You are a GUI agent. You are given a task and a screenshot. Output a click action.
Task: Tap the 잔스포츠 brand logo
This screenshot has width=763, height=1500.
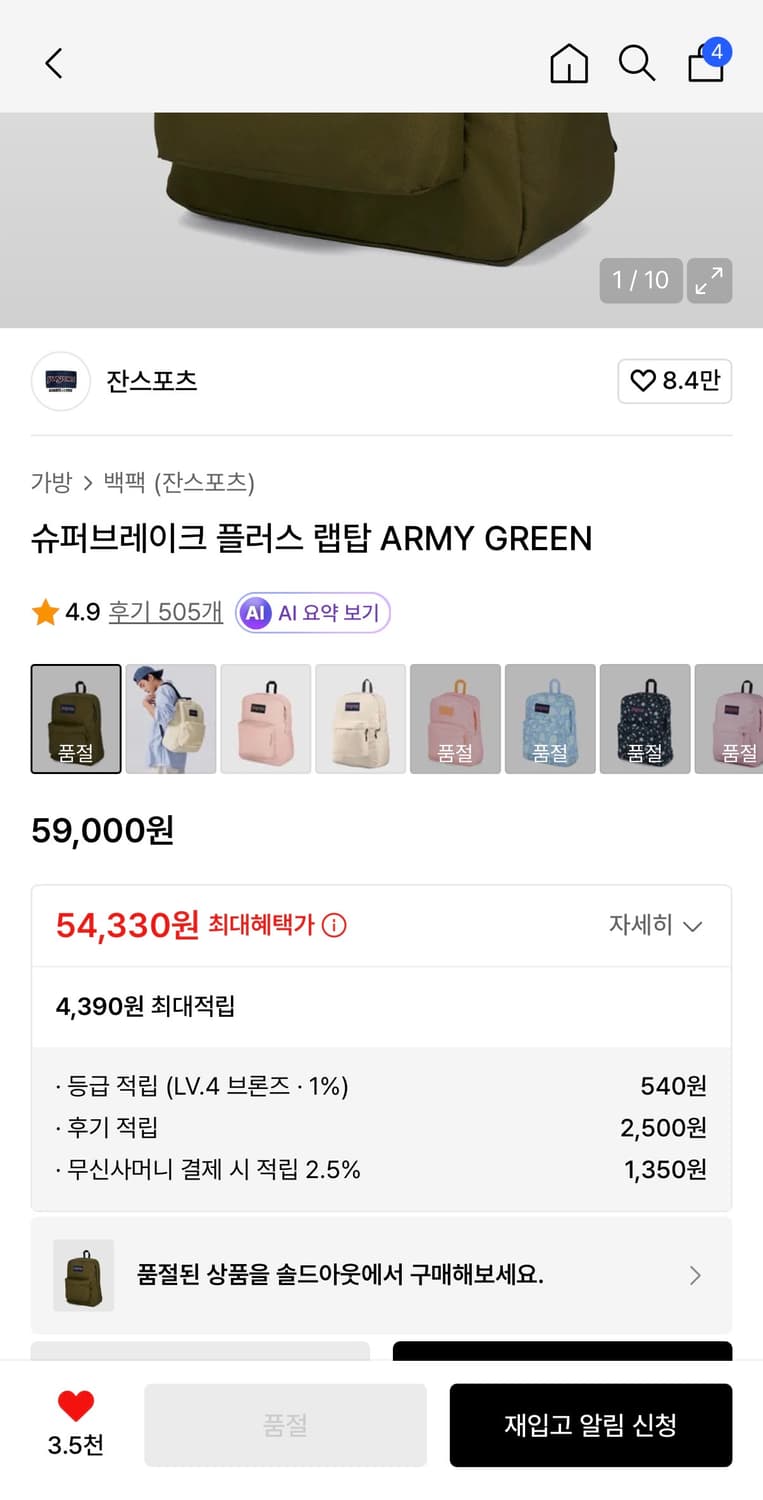(60, 381)
